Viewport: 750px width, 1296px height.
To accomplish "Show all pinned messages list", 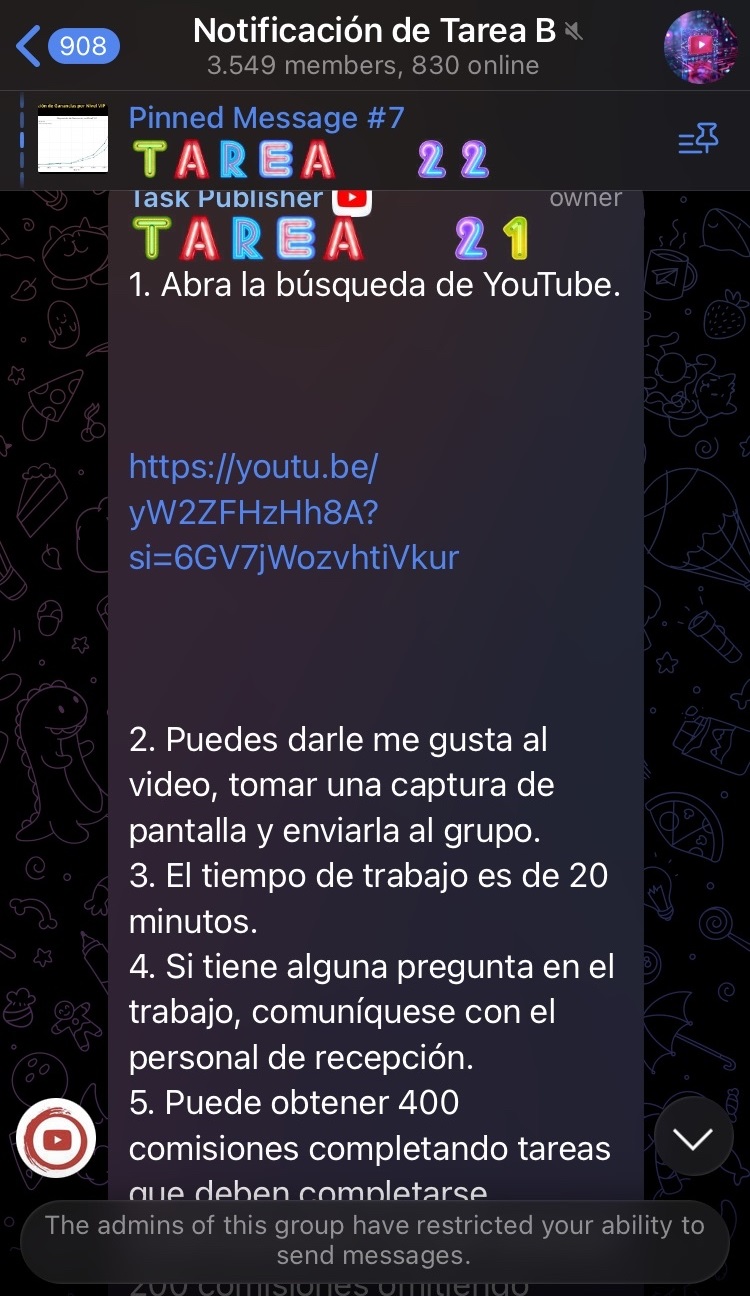I will (698, 141).
